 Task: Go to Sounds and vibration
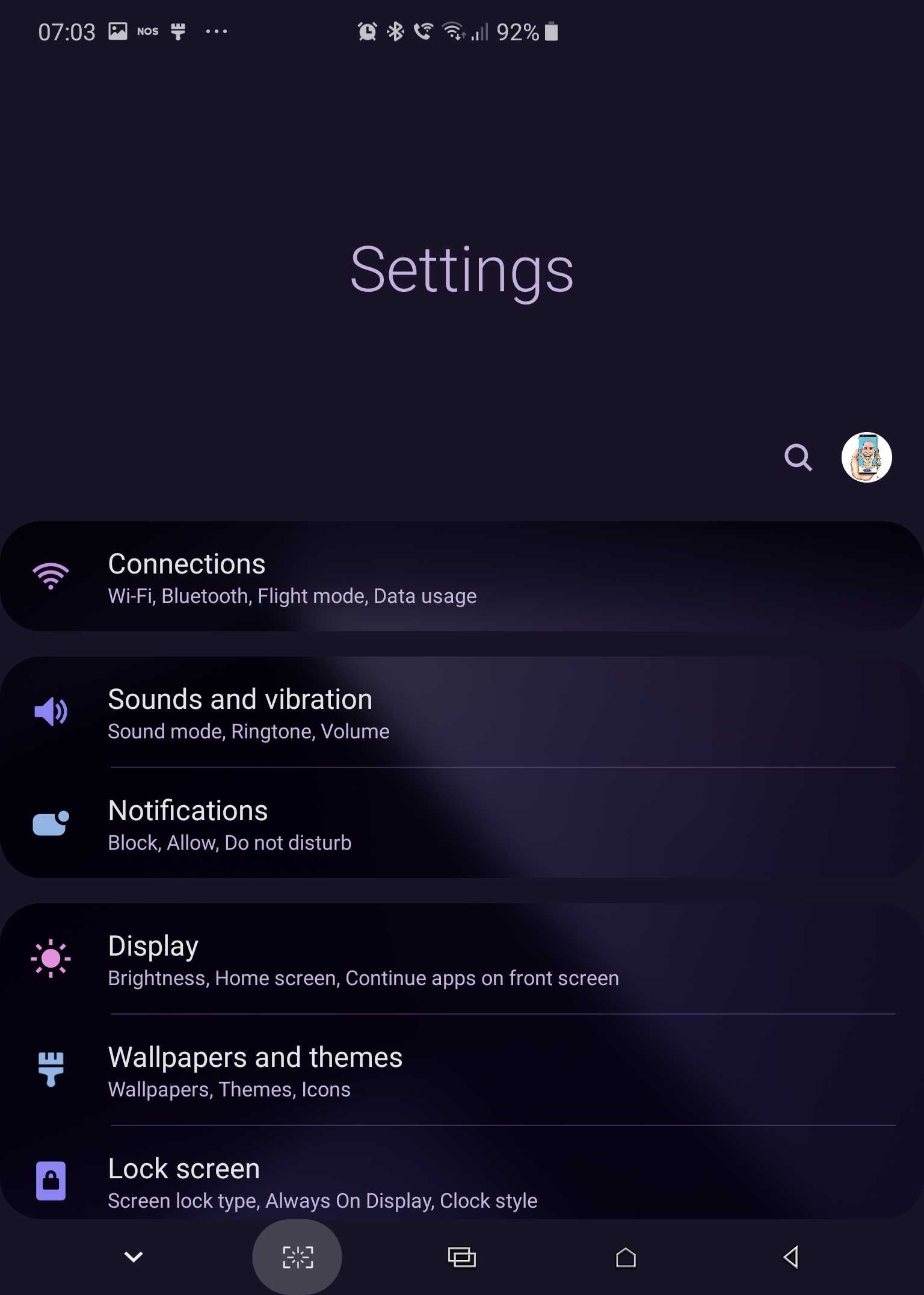(462, 712)
